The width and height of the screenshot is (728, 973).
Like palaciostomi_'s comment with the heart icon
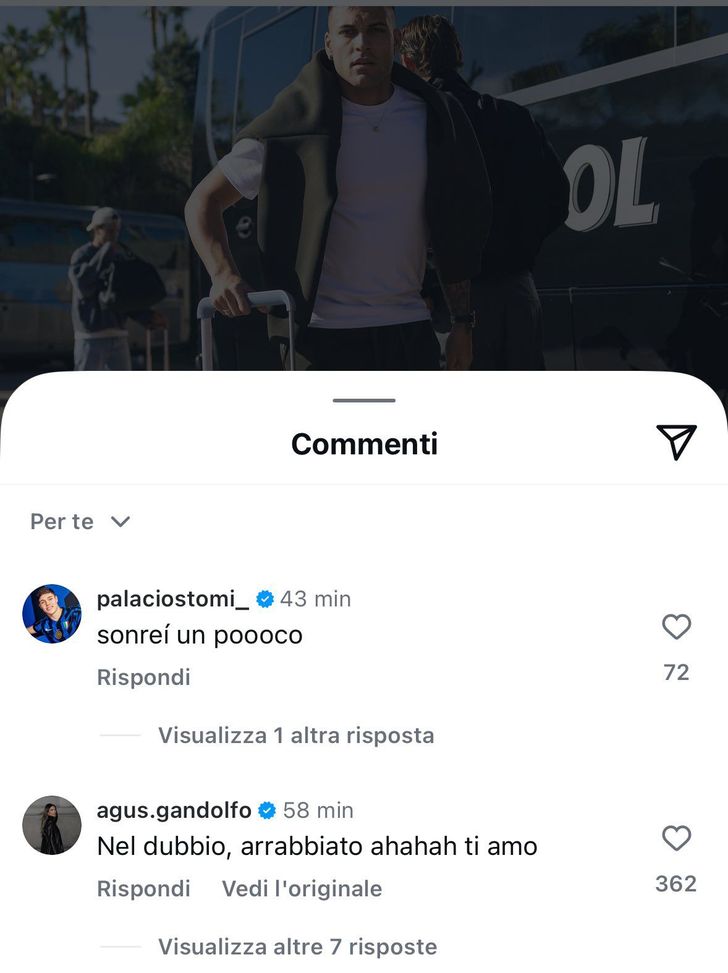point(676,626)
